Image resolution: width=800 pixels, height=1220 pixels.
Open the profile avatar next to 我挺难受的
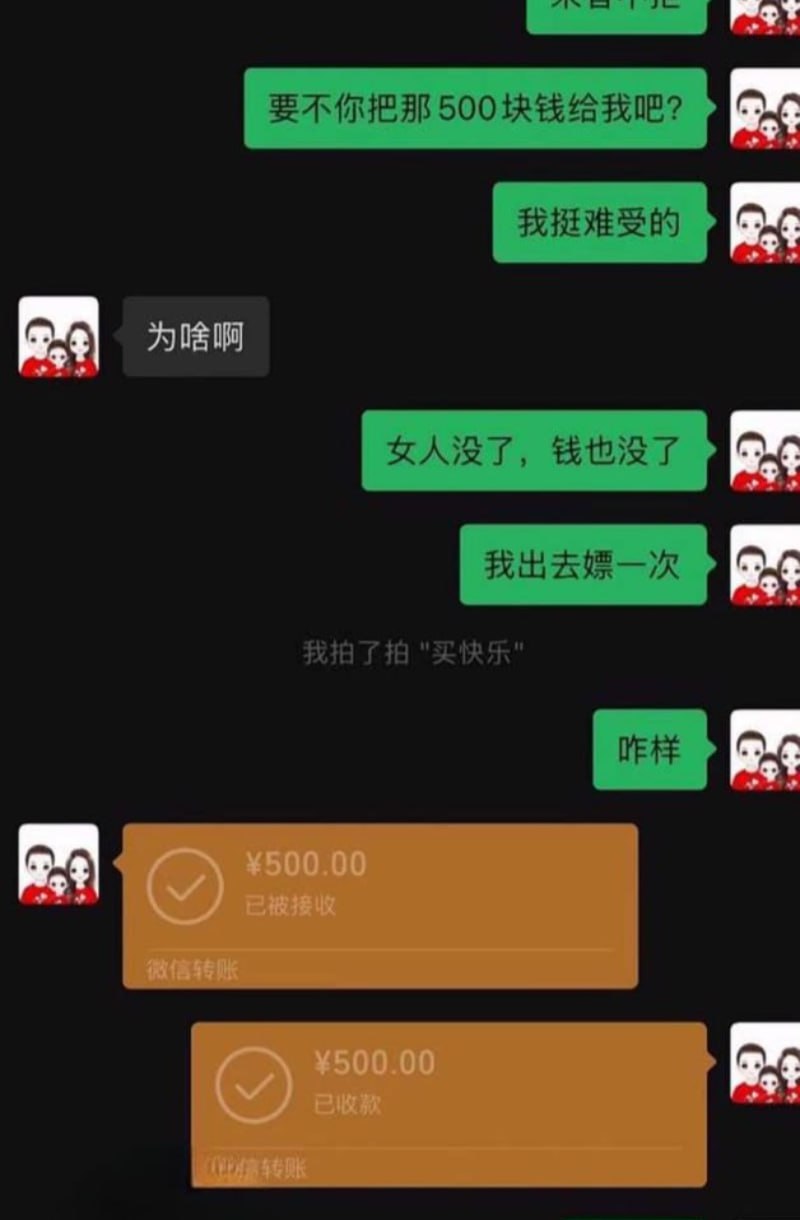pos(765,223)
